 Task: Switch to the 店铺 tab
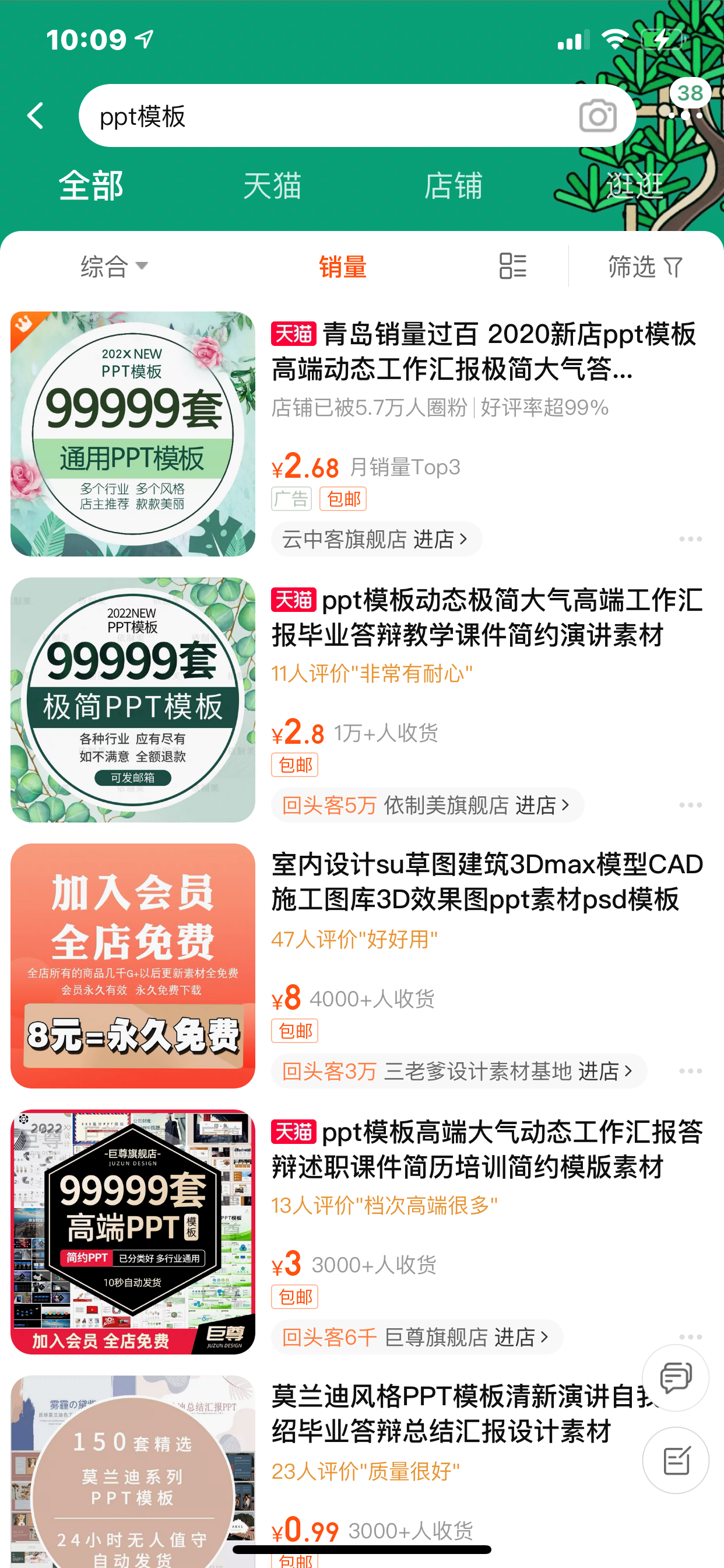pos(453,186)
